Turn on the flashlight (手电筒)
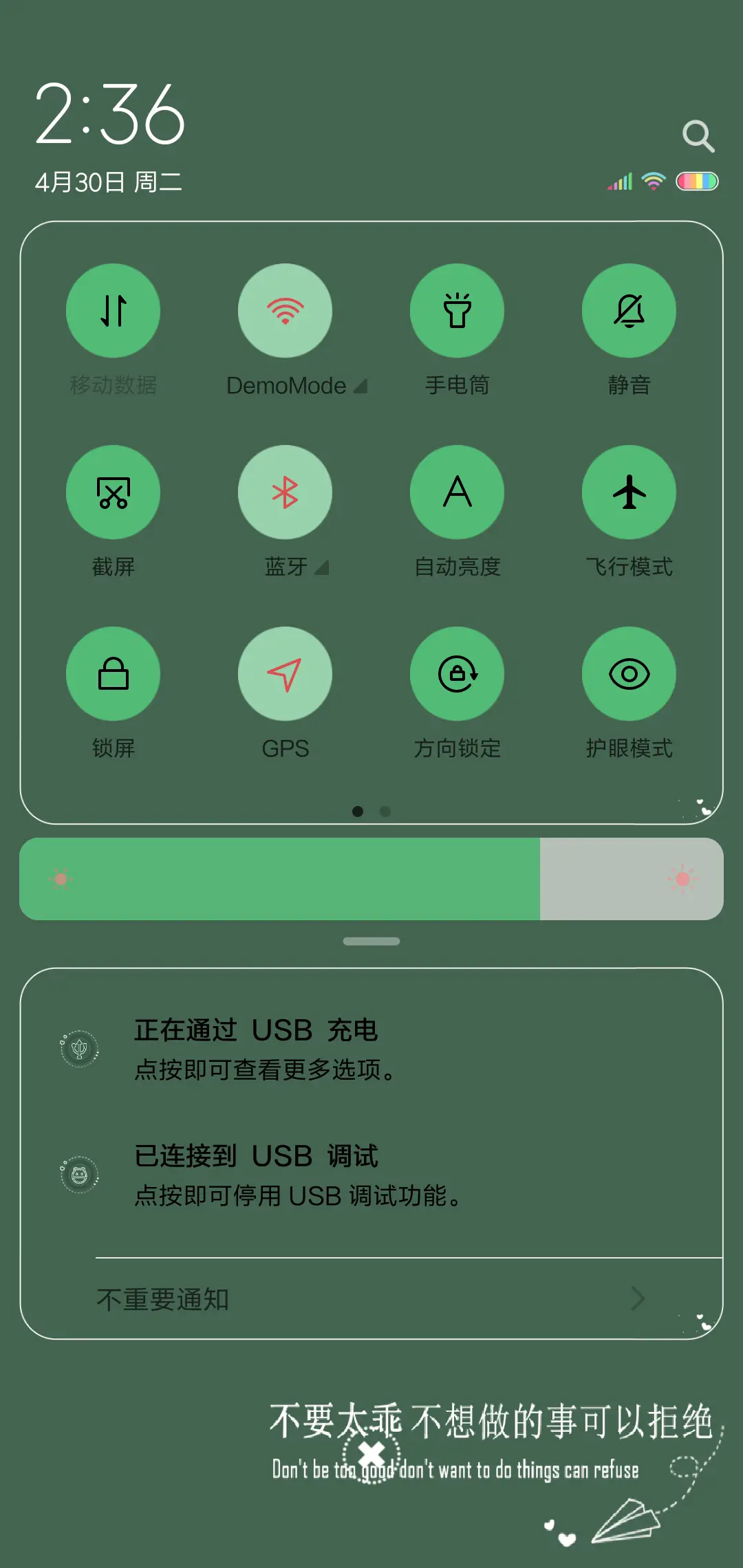Viewport: 743px width, 1568px height. (457, 311)
